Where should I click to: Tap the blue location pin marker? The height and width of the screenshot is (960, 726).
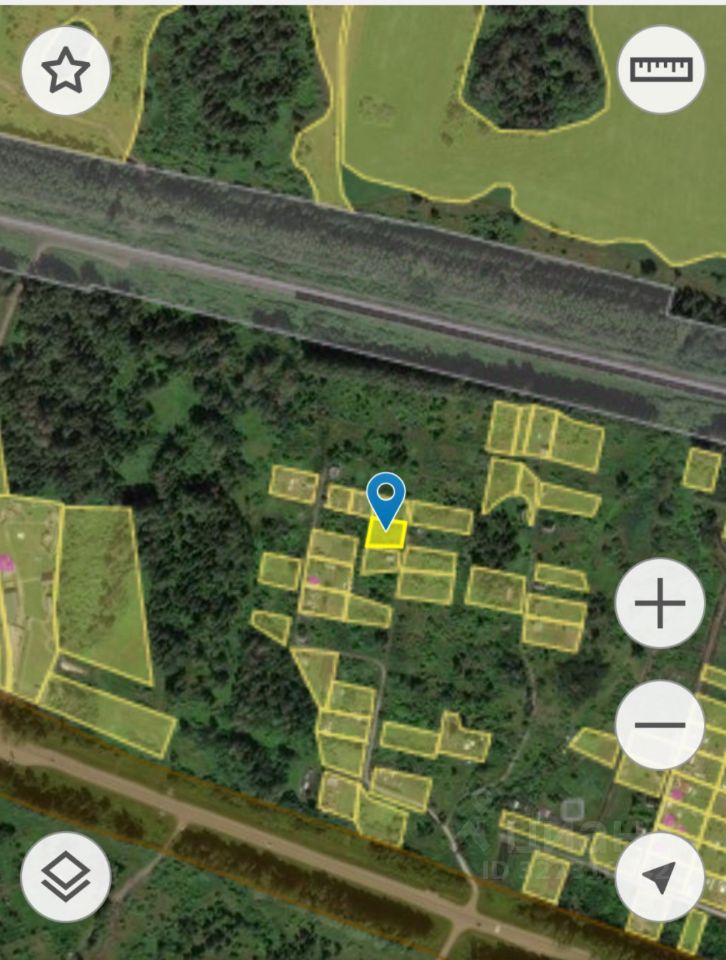pyautogui.click(x=385, y=497)
